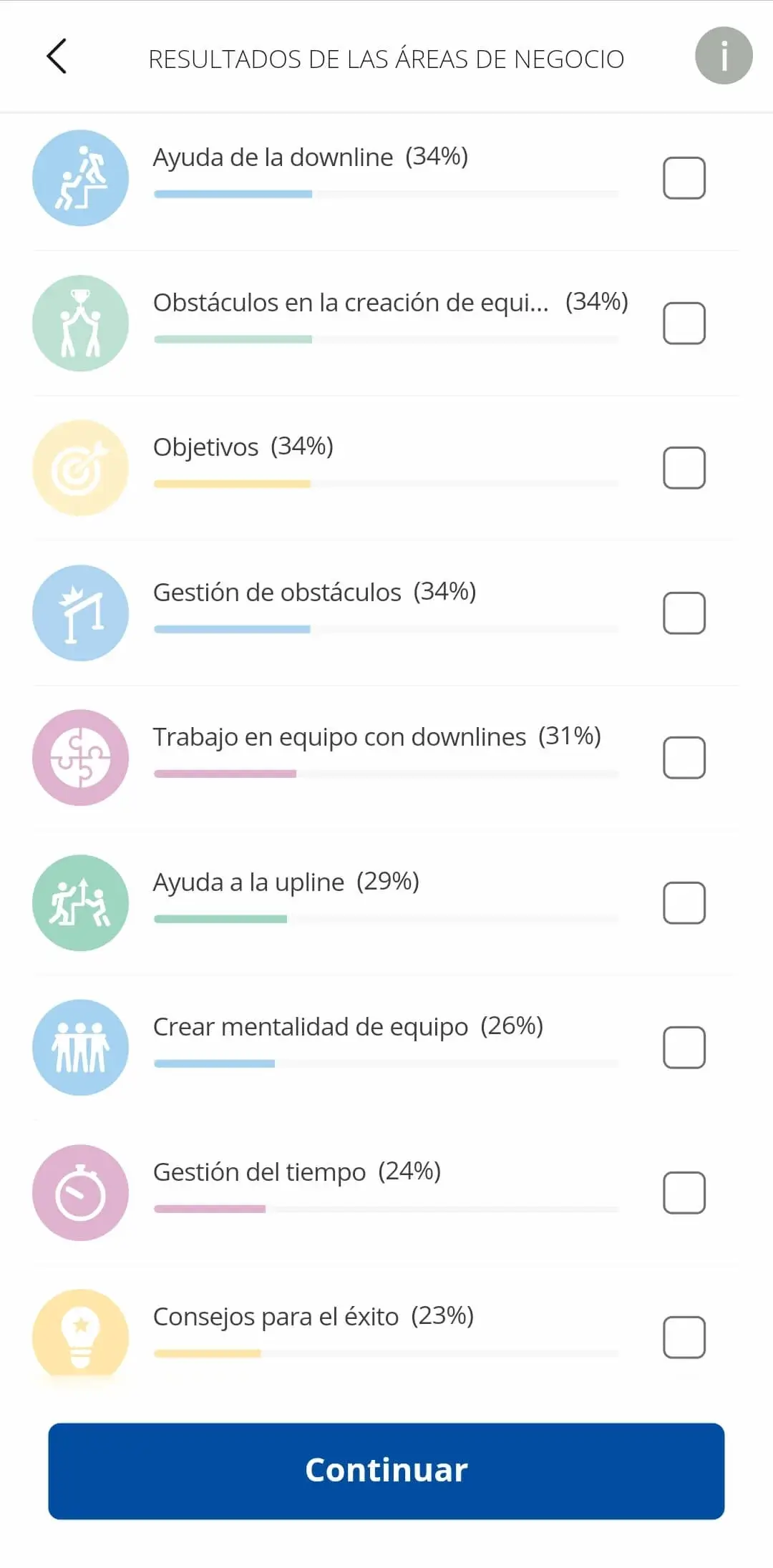Go back using the arrow at top left
Image resolution: width=773 pixels, height=1568 pixels.
tap(57, 57)
